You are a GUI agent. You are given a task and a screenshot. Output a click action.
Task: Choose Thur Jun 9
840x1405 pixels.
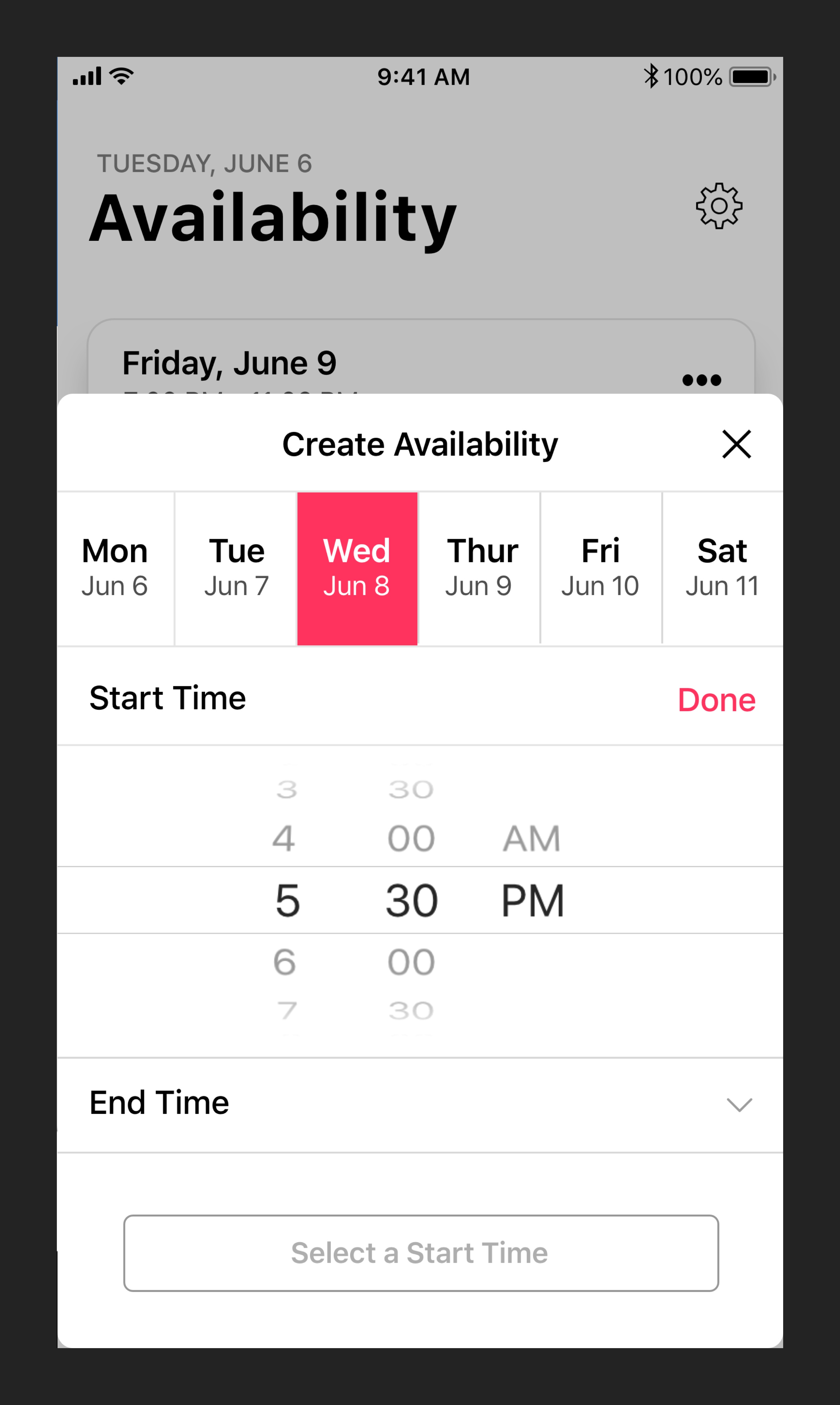pos(480,568)
